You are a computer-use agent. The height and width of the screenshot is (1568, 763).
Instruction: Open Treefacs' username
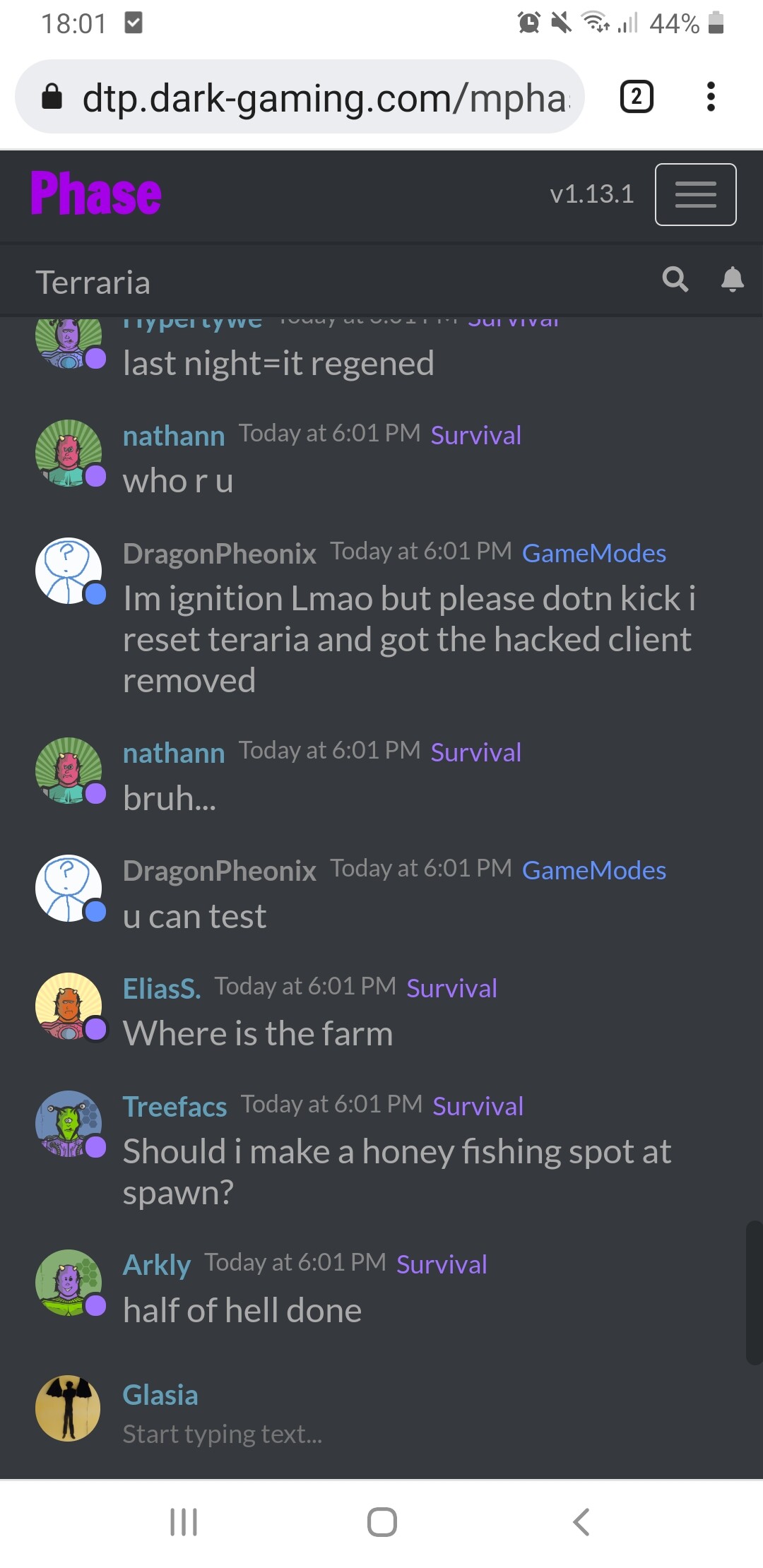click(x=175, y=1107)
